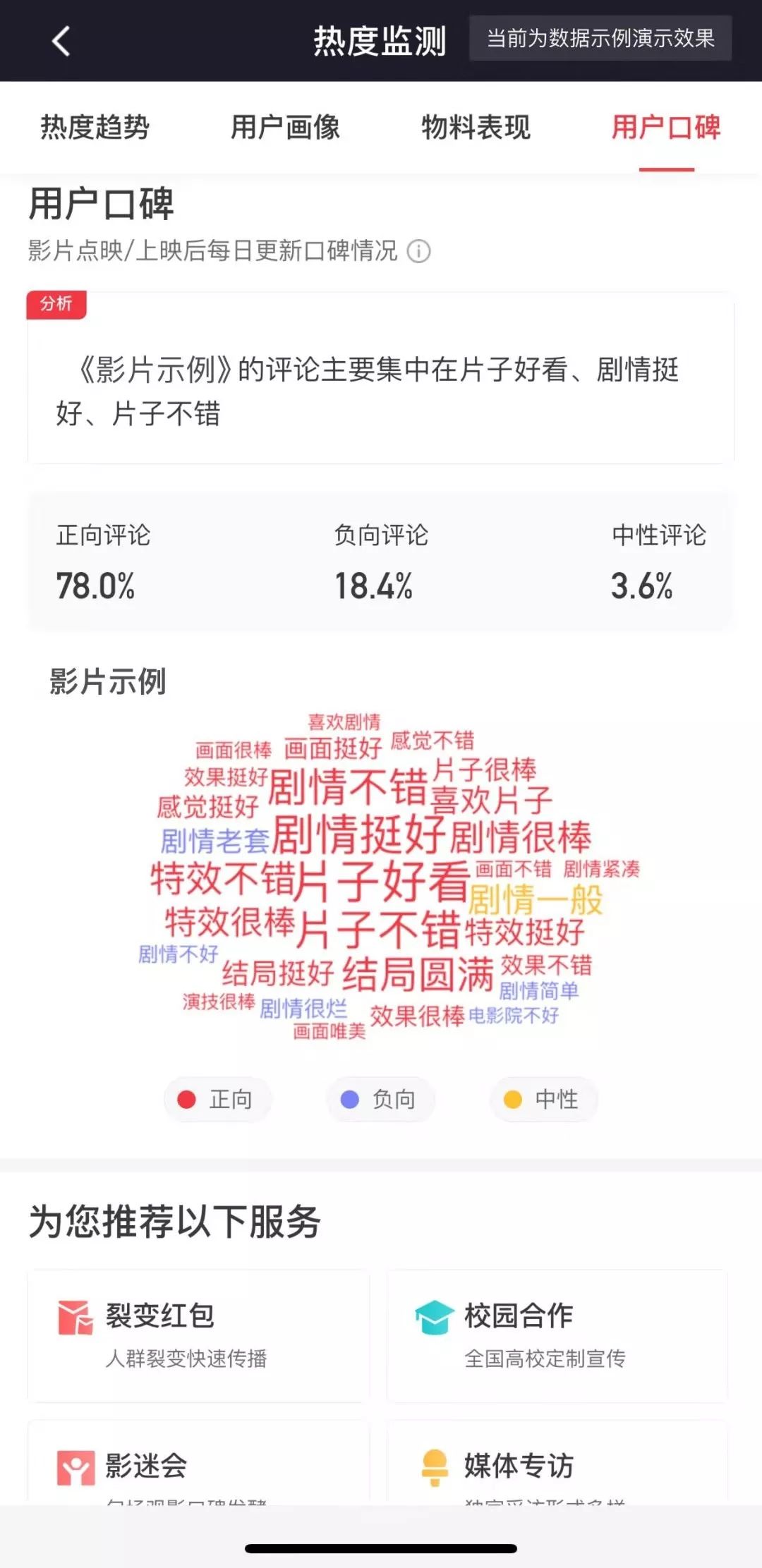Open the 裂变红包 service card
The image size is (762, 1568).
click(198, 1335)
